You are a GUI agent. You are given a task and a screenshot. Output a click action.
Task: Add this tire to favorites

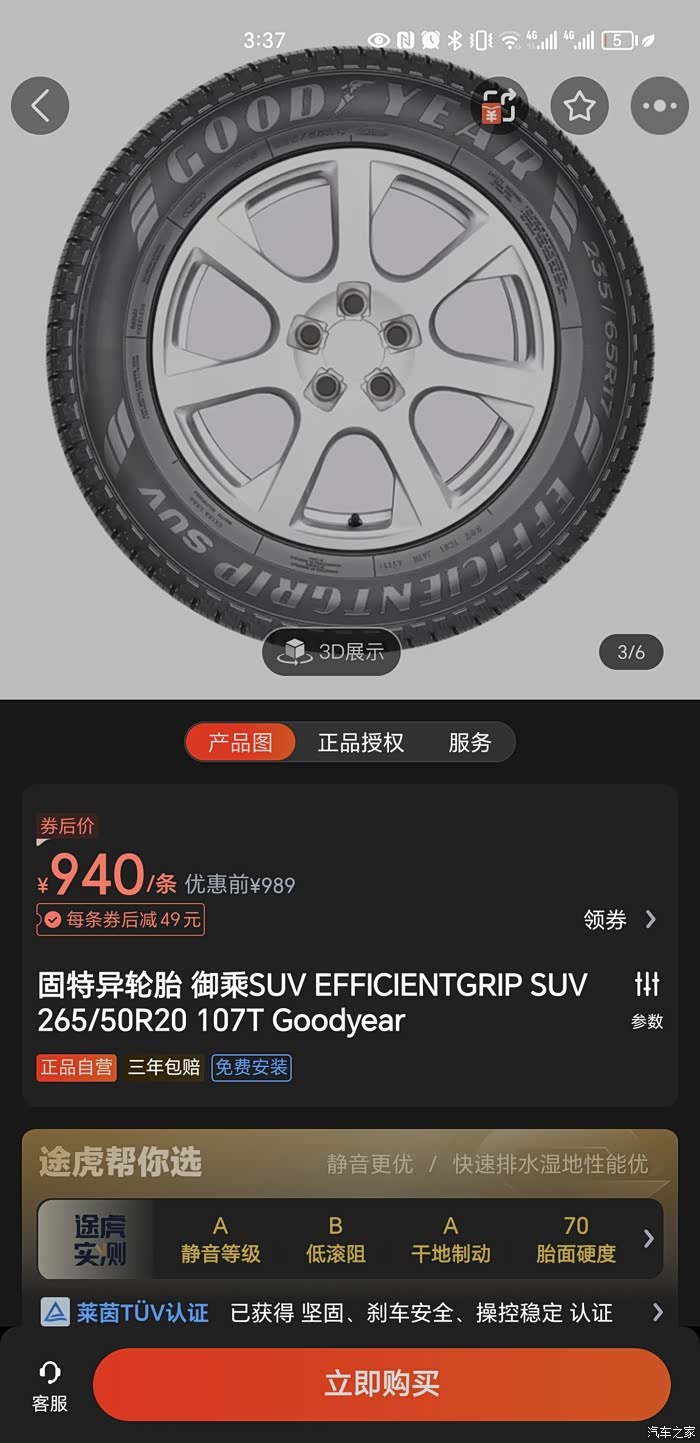pyautogui.click(x=580, y=106)
